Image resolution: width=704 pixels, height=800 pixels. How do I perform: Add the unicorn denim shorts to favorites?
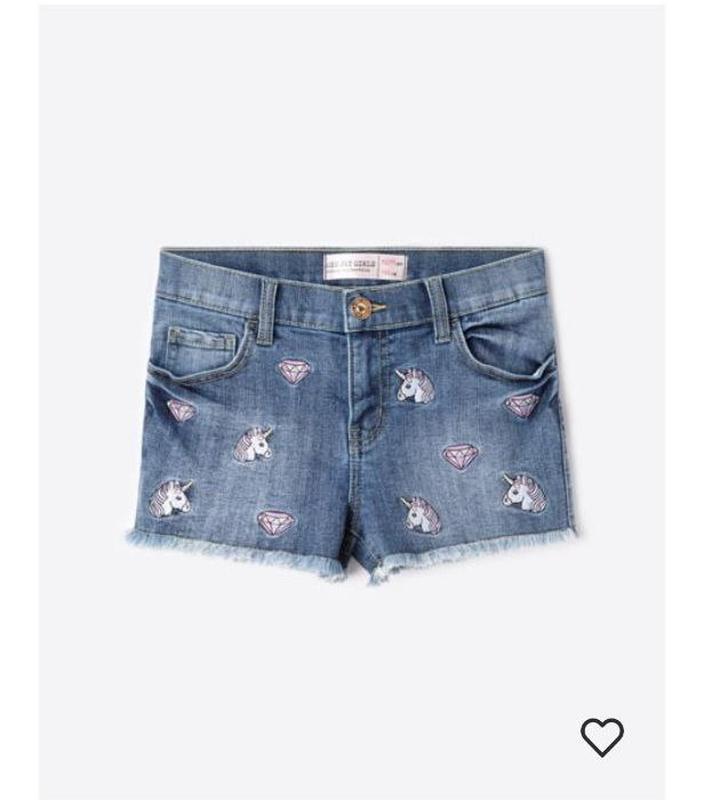pos(602,737)
